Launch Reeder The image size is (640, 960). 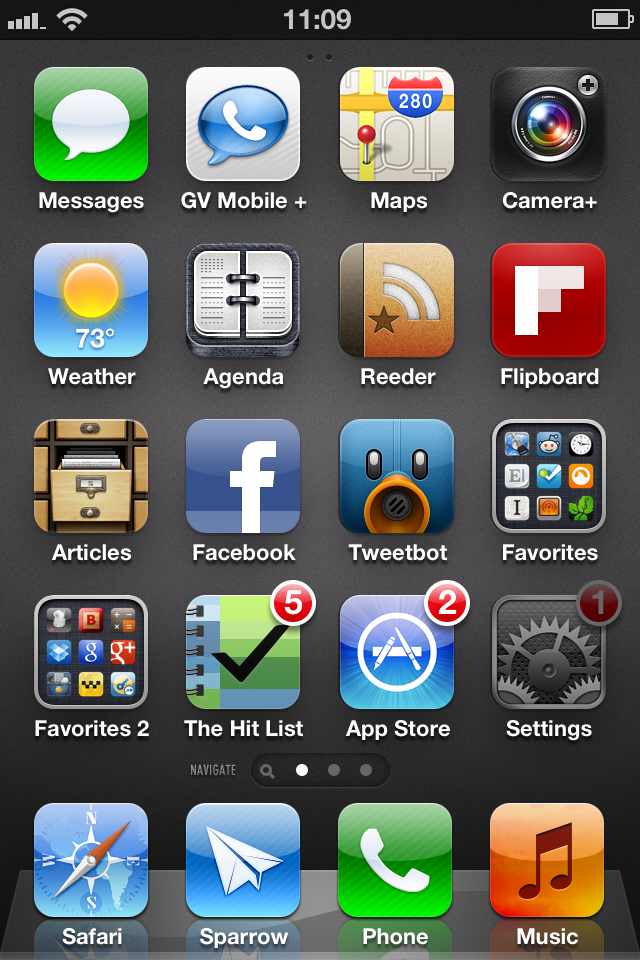[x=397, y=300]
